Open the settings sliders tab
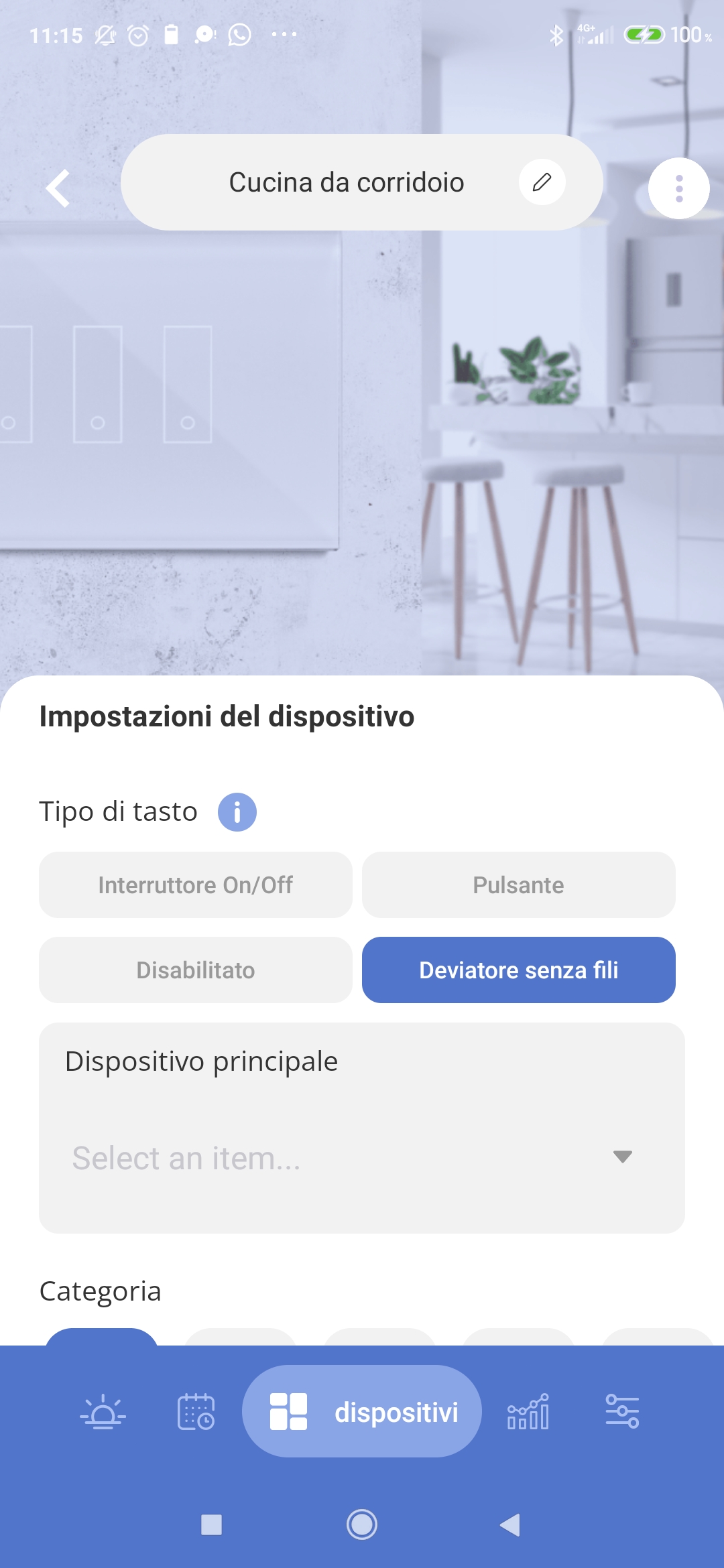Image resolution: width=724 pixels, height=1568 pixels. coord(622,1412)
